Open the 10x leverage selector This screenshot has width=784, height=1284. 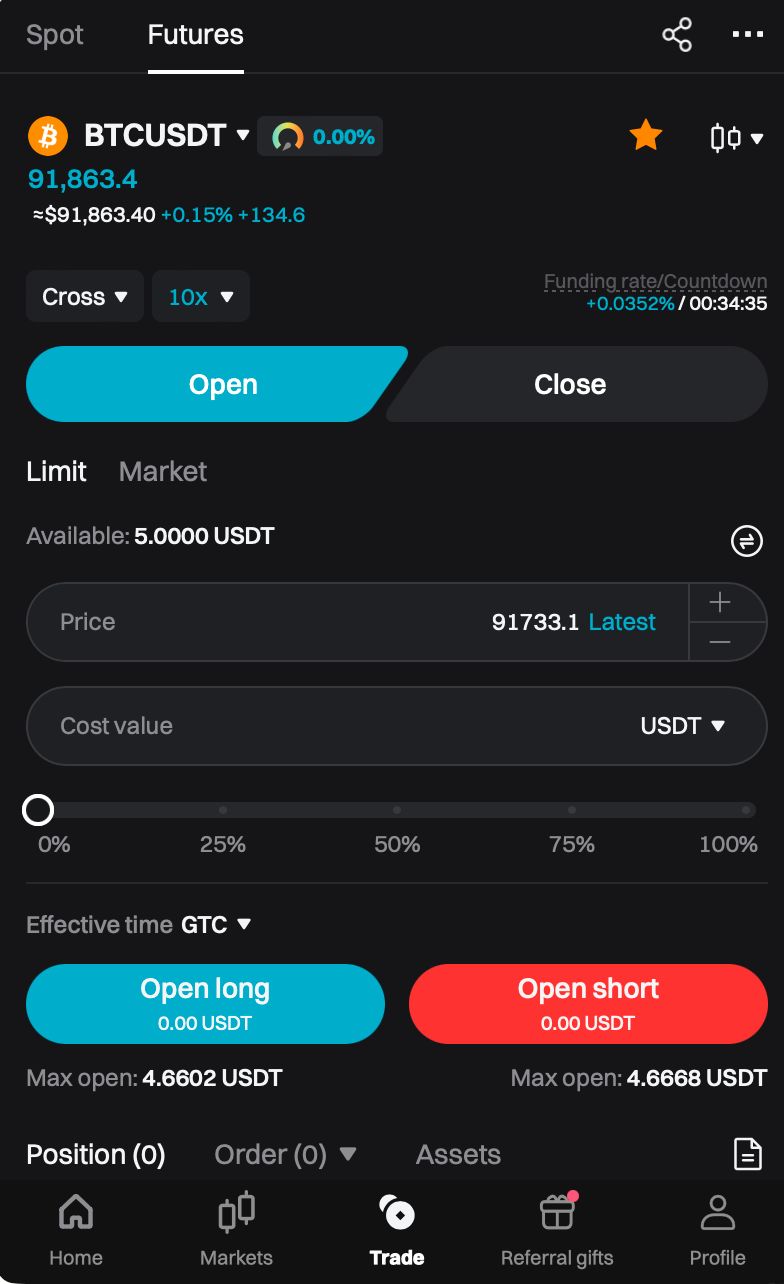(200, 296)
